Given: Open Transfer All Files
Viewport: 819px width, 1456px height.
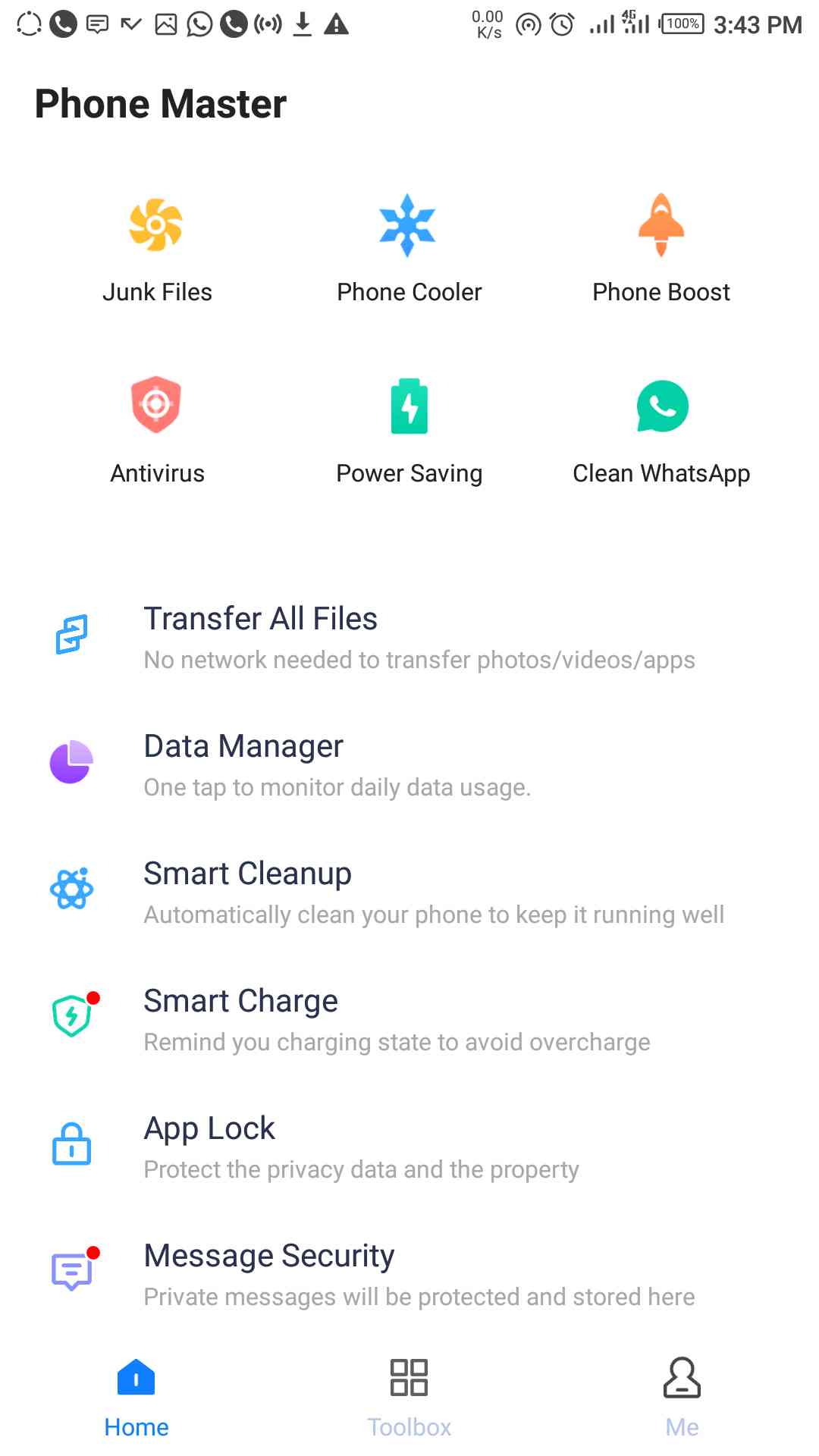Looking at the screenshot, I should [409, 637].
